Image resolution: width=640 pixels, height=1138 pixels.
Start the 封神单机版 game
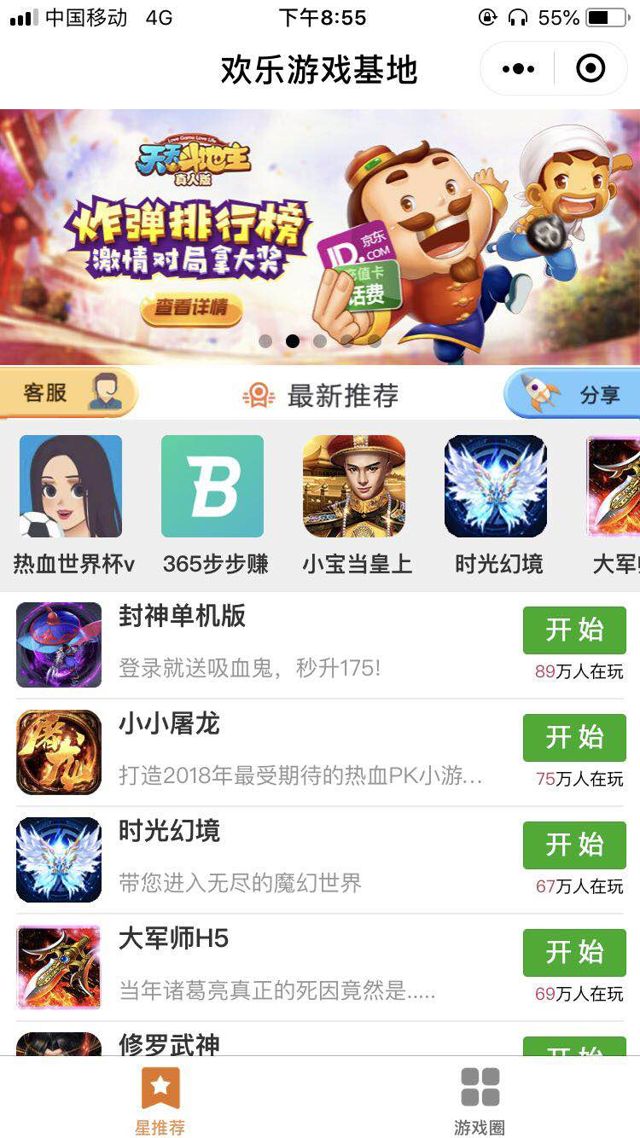tap(574, 630)
